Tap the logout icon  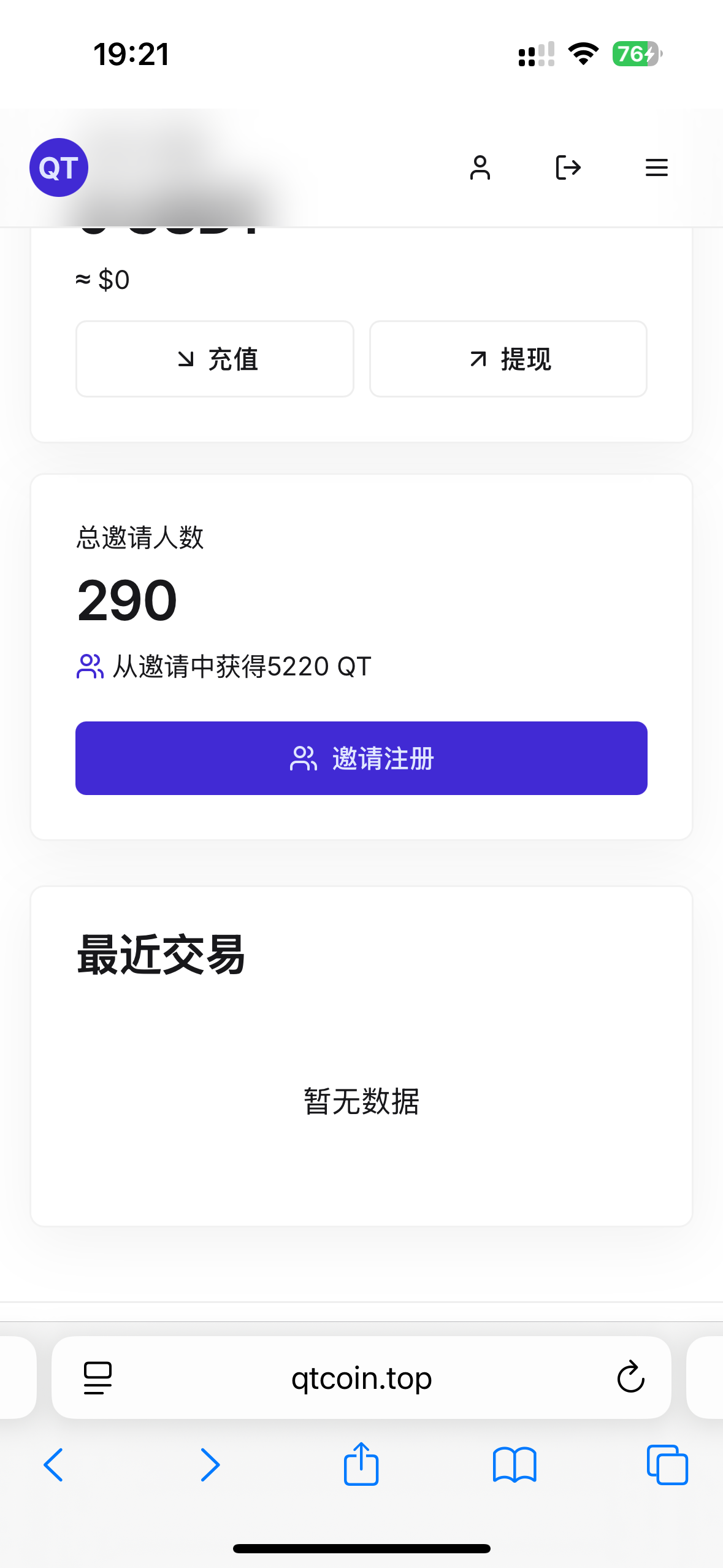pos(568,167)
